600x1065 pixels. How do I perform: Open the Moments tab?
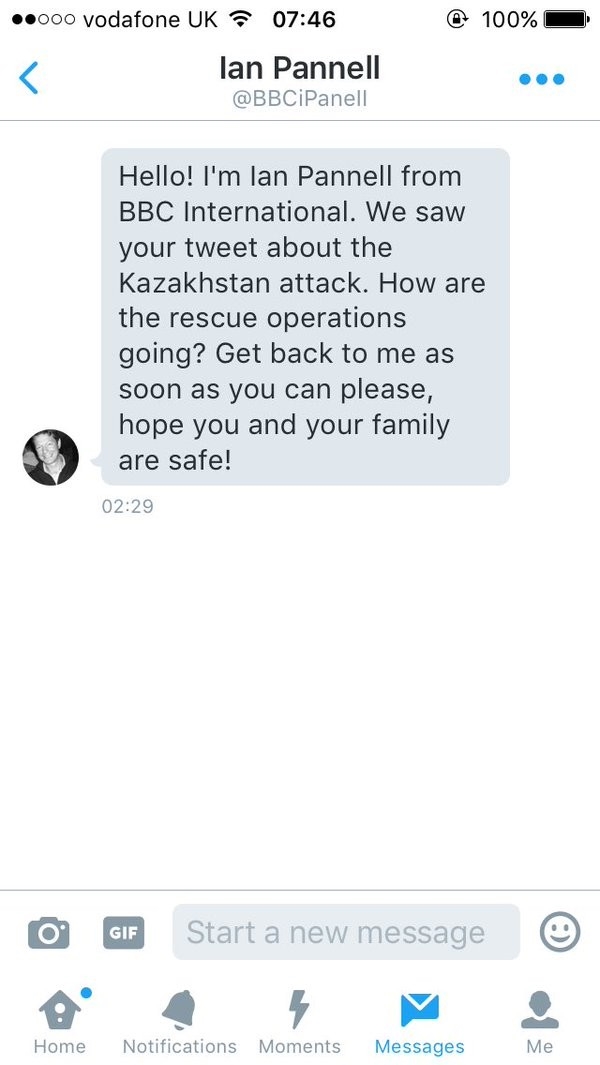[x=299, y=1022]
